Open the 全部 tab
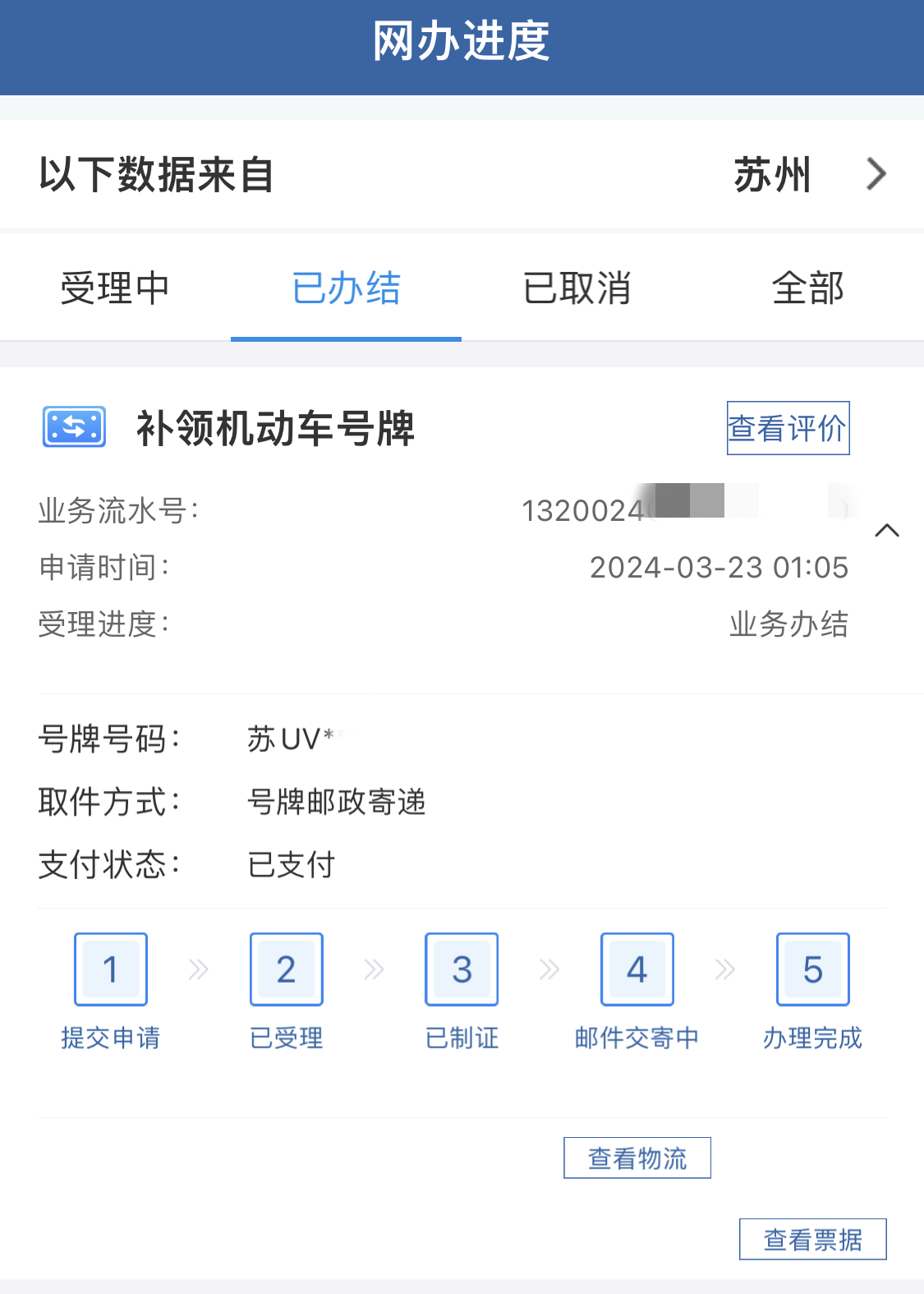This screenshot has width=924, height=1294. tap(809, 288)
